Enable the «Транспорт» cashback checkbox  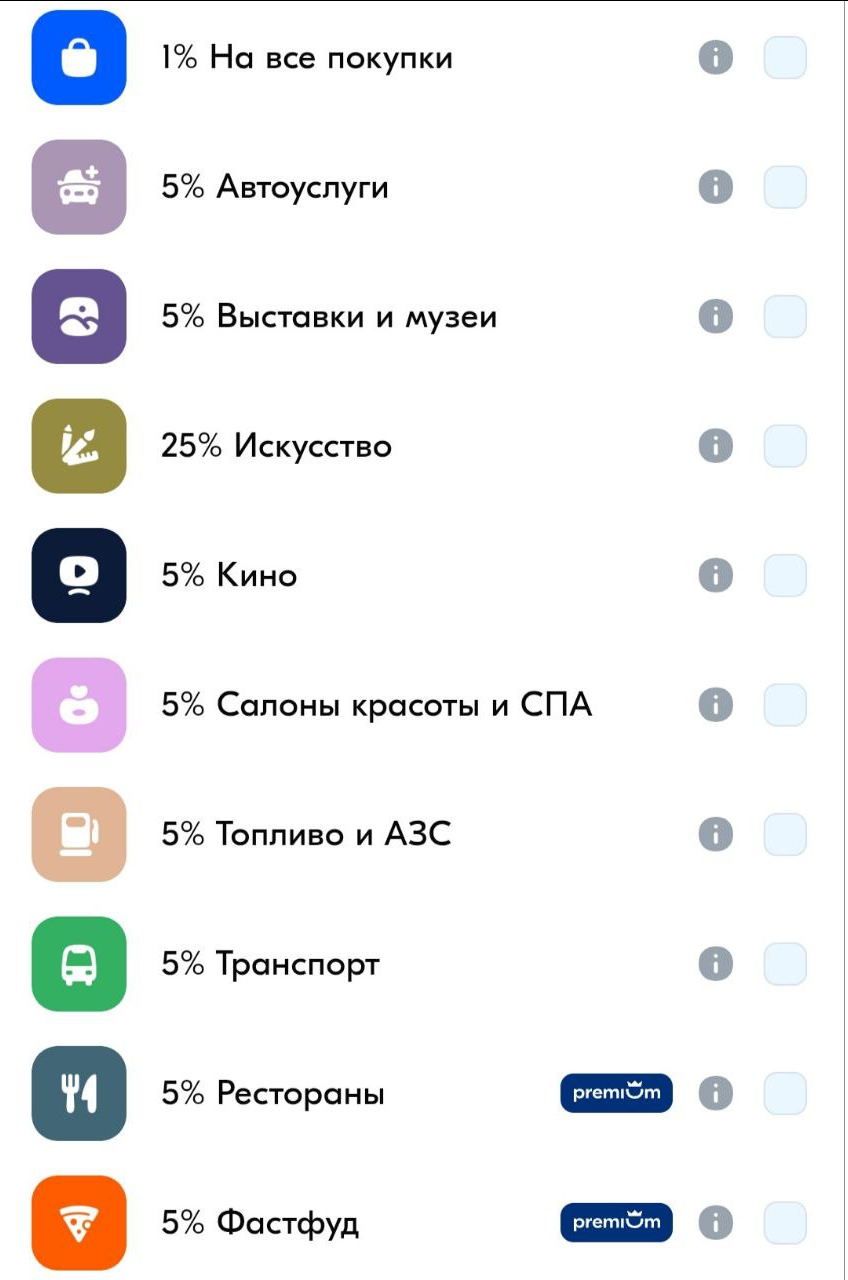click(x=785, y=964)
